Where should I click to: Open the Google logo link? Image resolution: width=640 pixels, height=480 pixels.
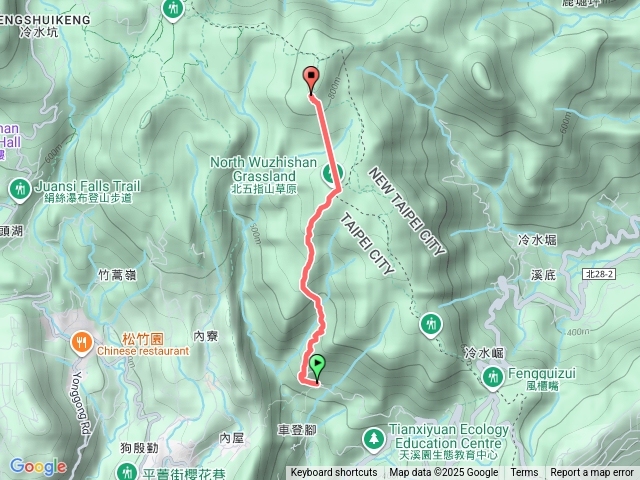(x=38, y=466)
